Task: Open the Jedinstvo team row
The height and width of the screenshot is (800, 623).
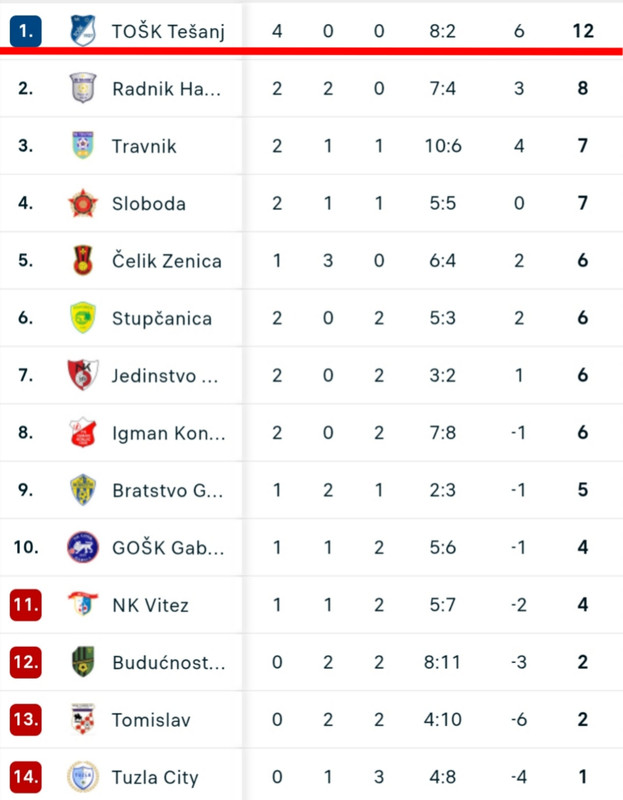Action: pos(311,376)
